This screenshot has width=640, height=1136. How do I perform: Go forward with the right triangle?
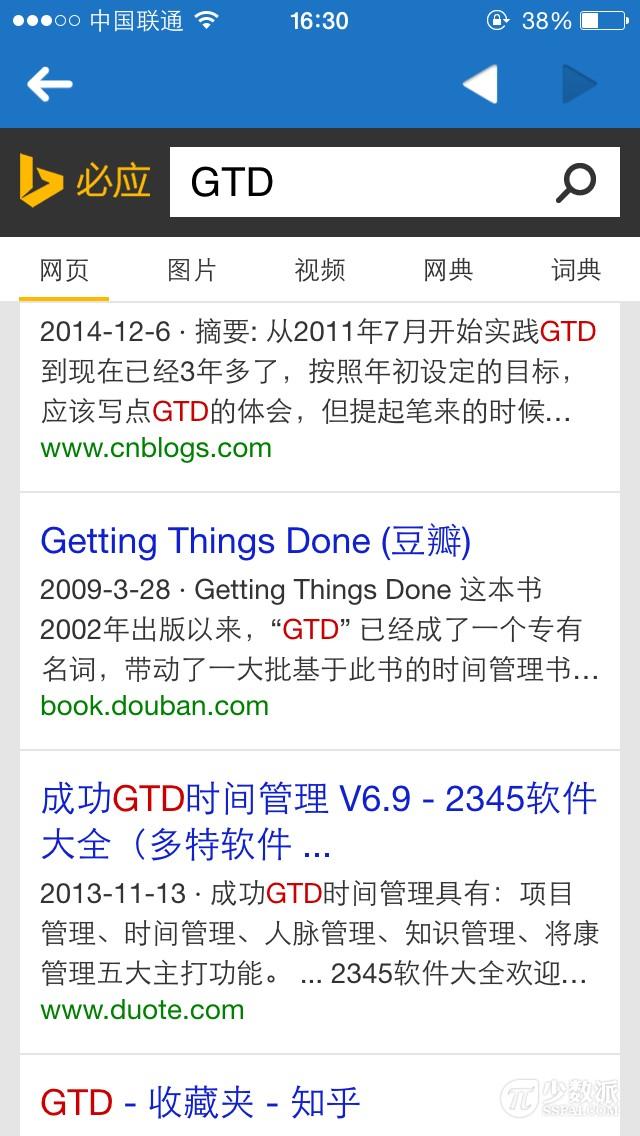pyautogui.click(x=580, y=84)
